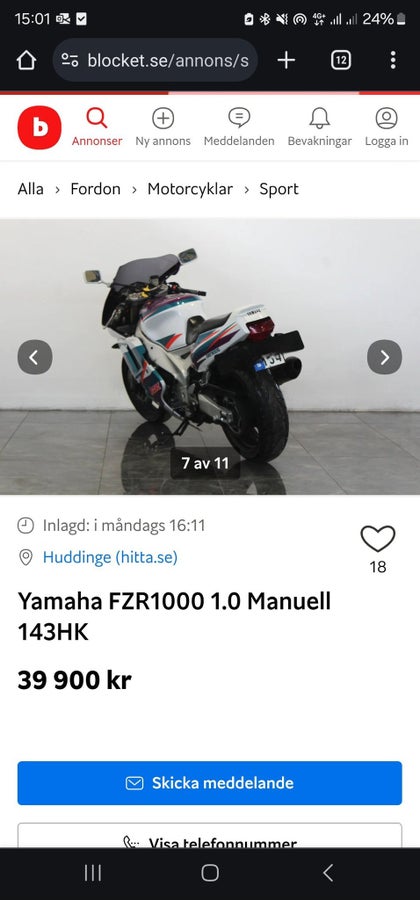Open Bevakningar alerts

(320, 127)
